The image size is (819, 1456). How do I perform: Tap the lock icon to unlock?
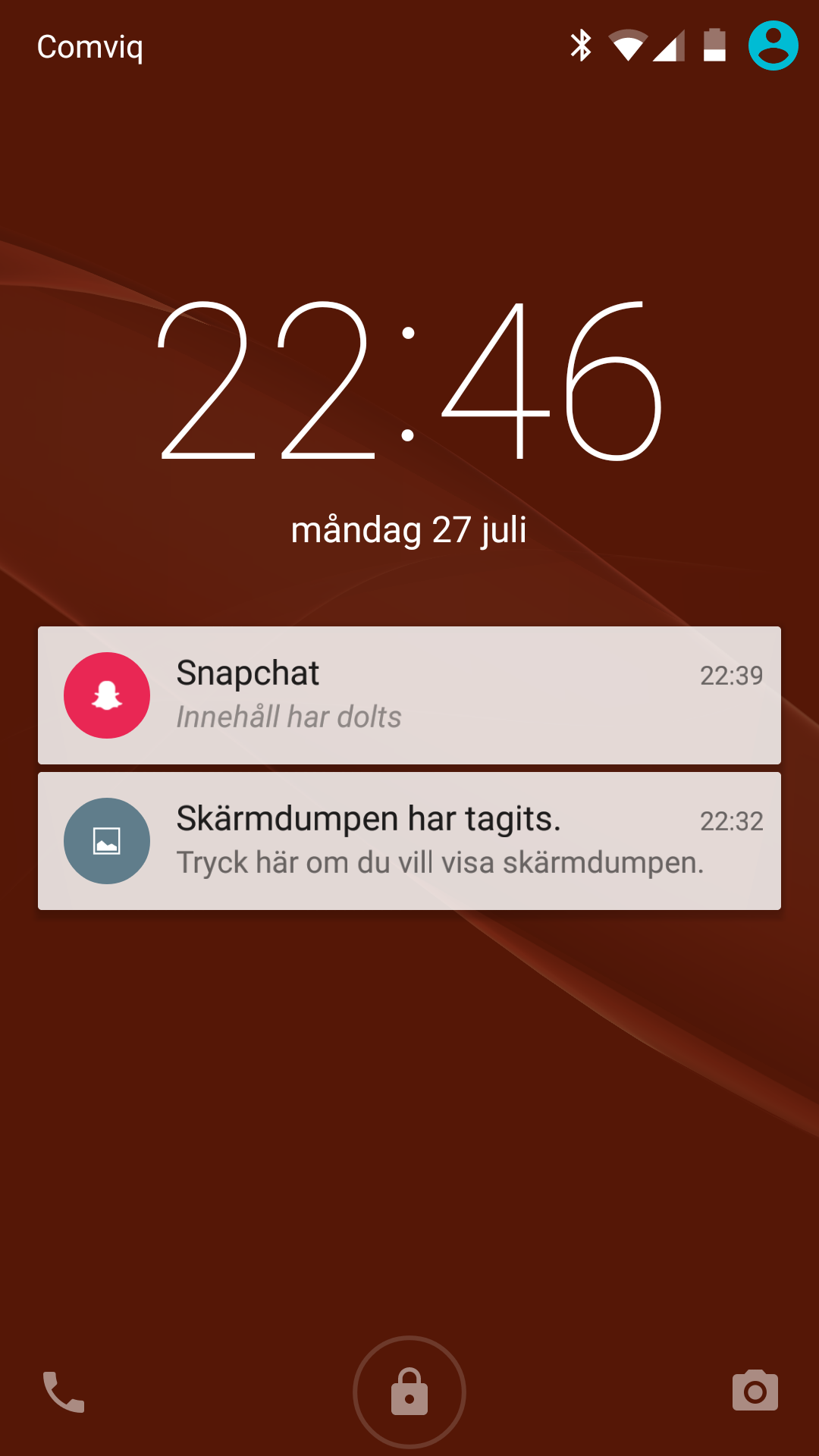409,1392
